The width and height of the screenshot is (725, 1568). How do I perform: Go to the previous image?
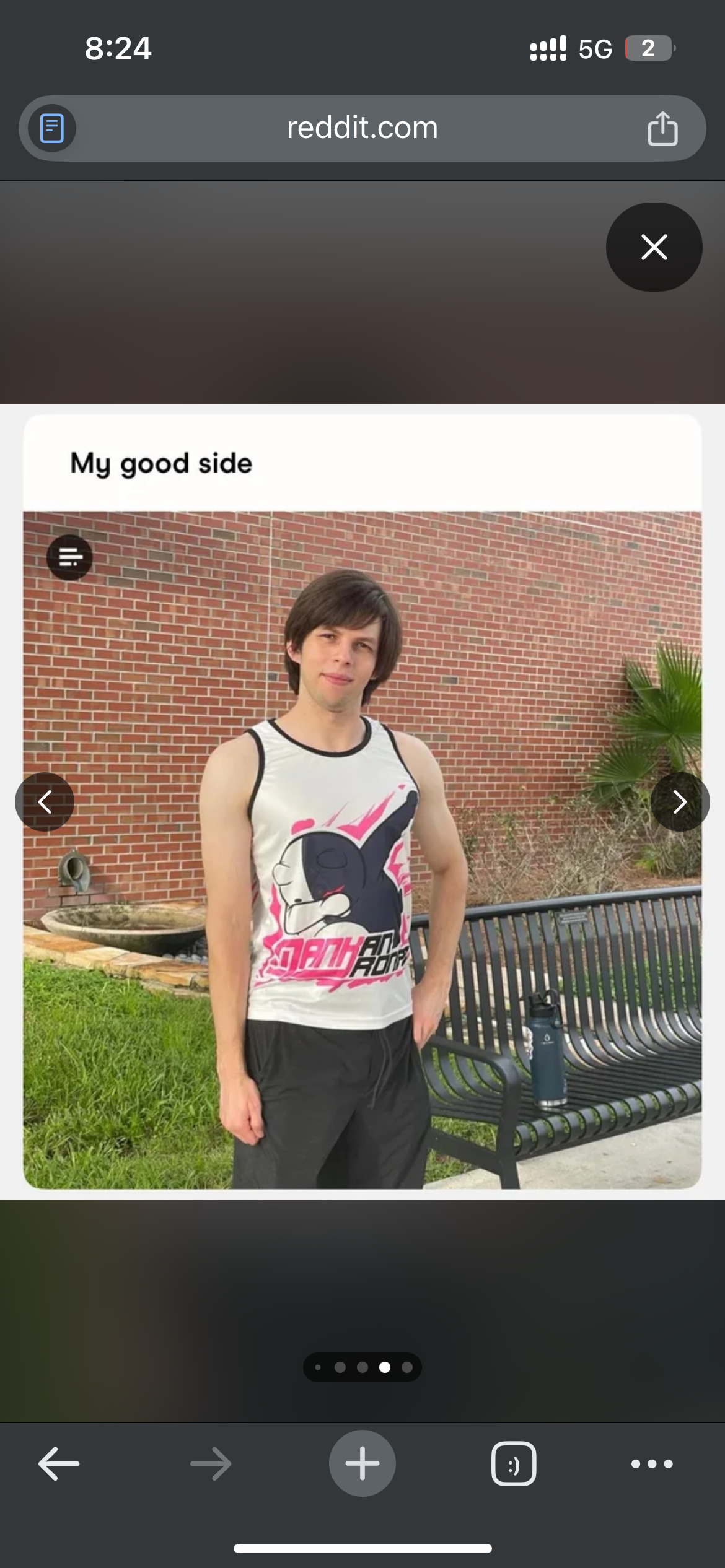pyautogui.click(x=45, y=802)
